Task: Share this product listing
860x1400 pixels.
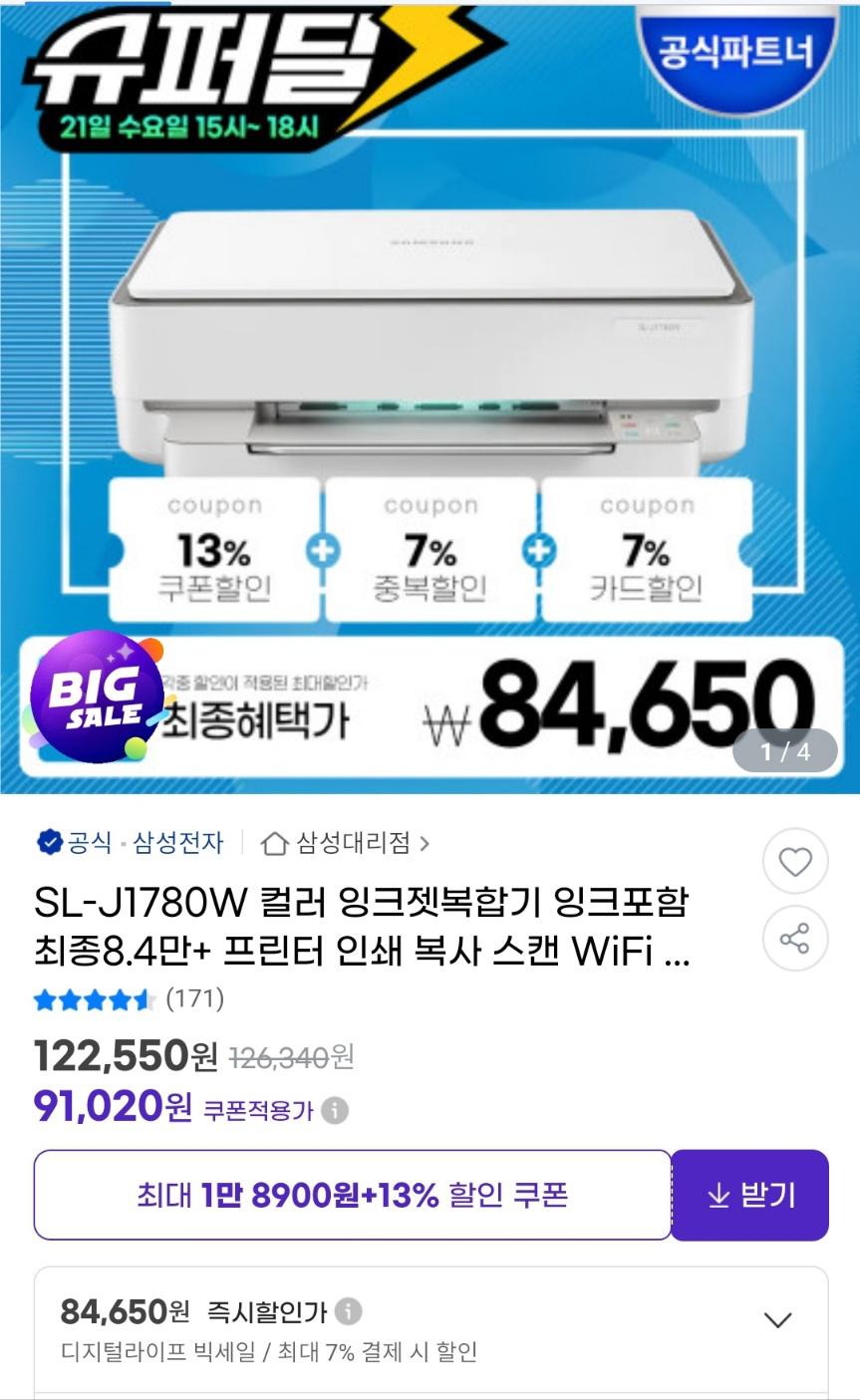Action: point(794,939)
